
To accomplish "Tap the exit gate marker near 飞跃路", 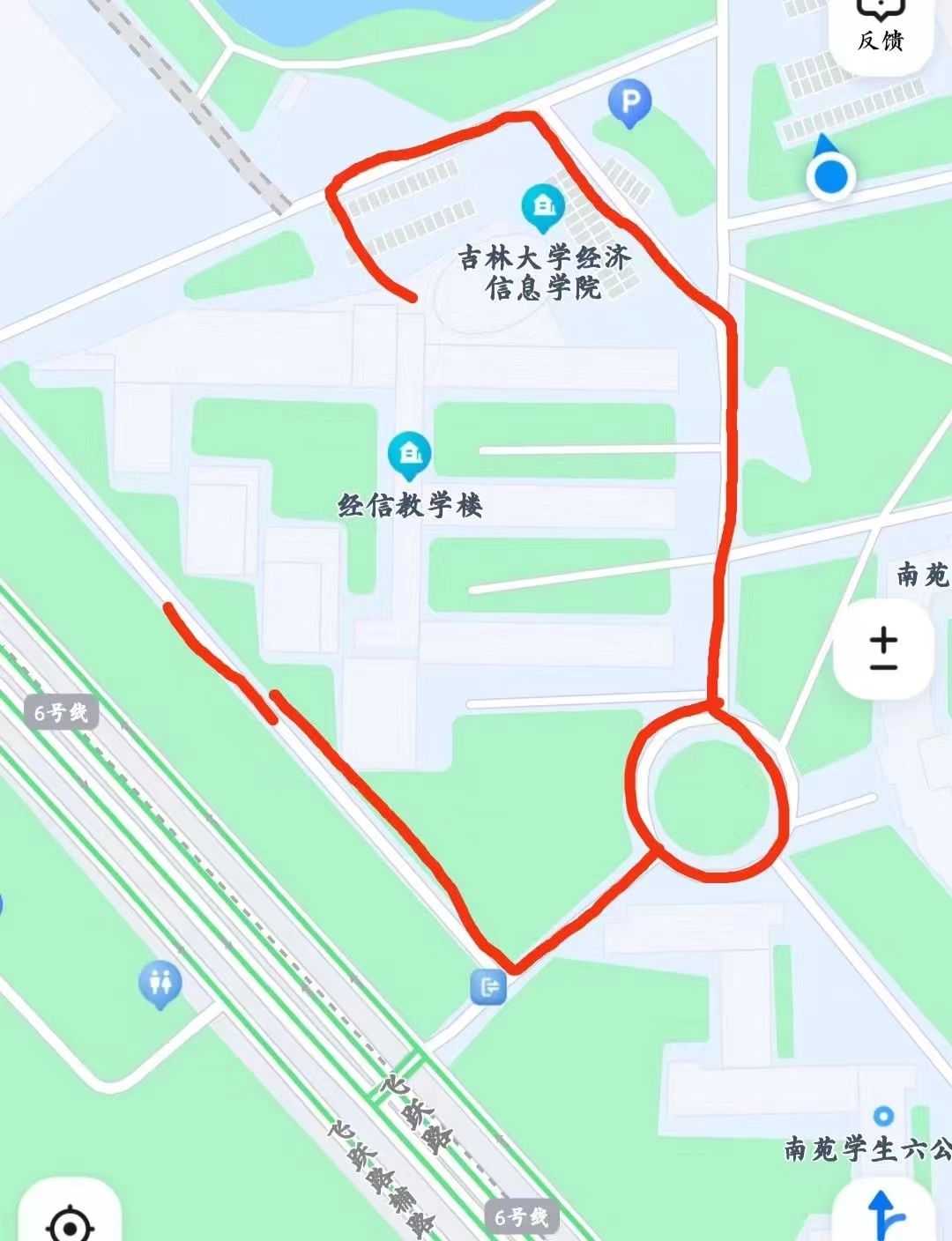I will [x=487, y=985].
